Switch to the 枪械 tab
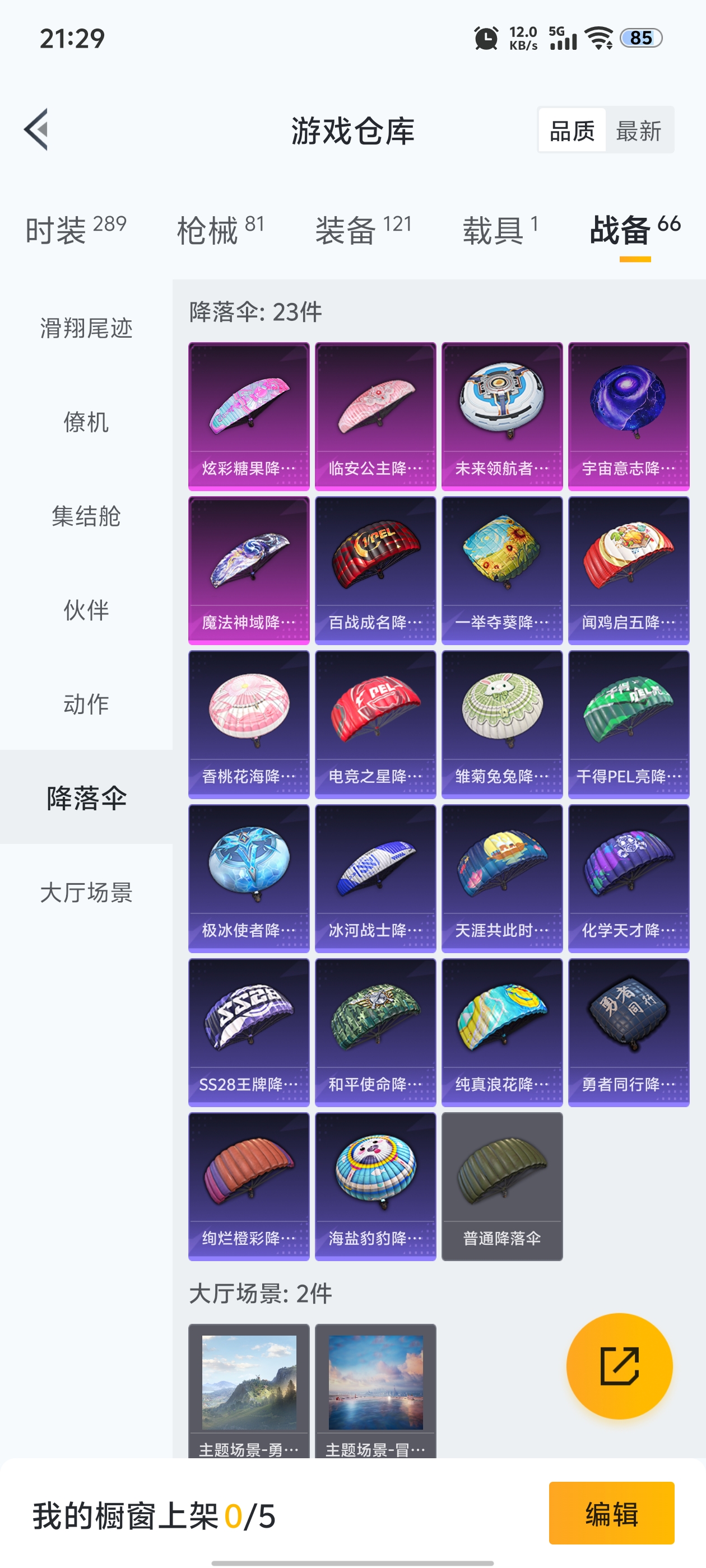 (x=221, y=230)
